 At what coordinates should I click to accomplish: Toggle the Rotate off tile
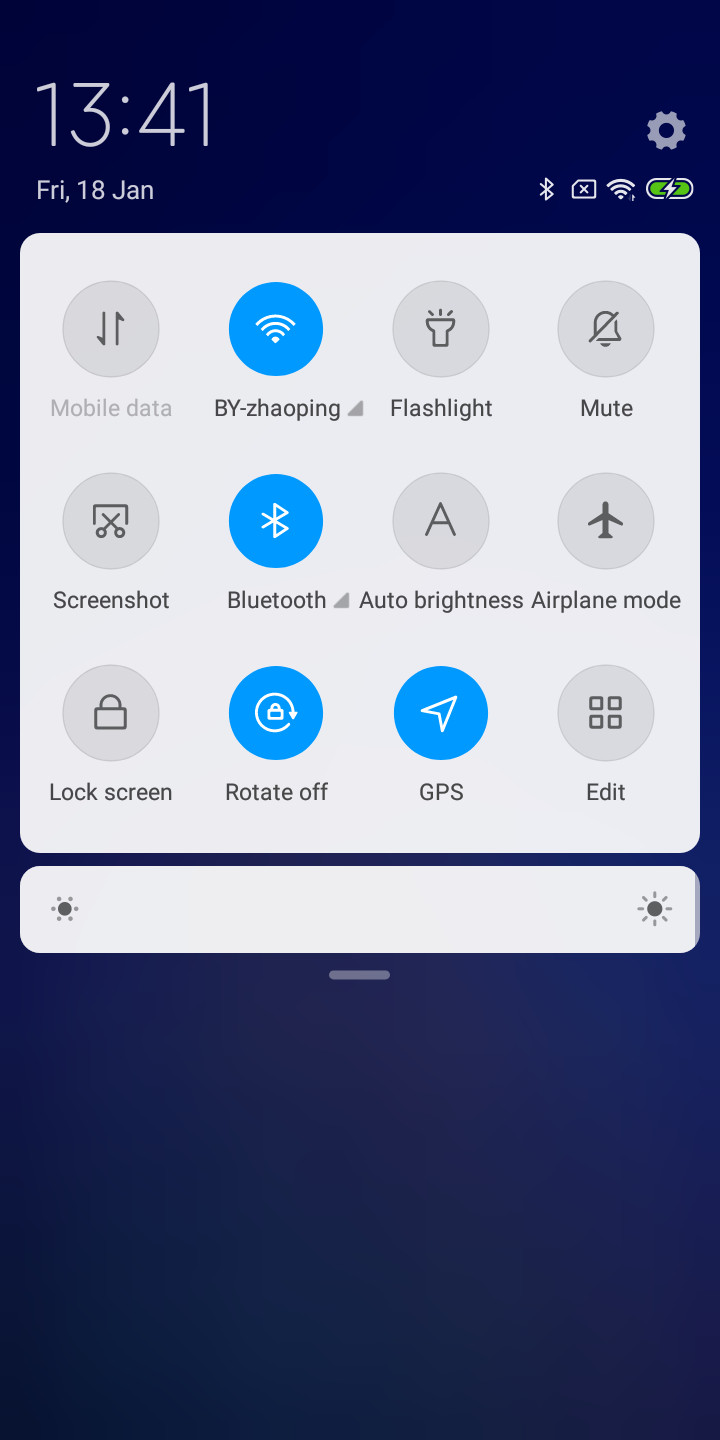[276, 713]
